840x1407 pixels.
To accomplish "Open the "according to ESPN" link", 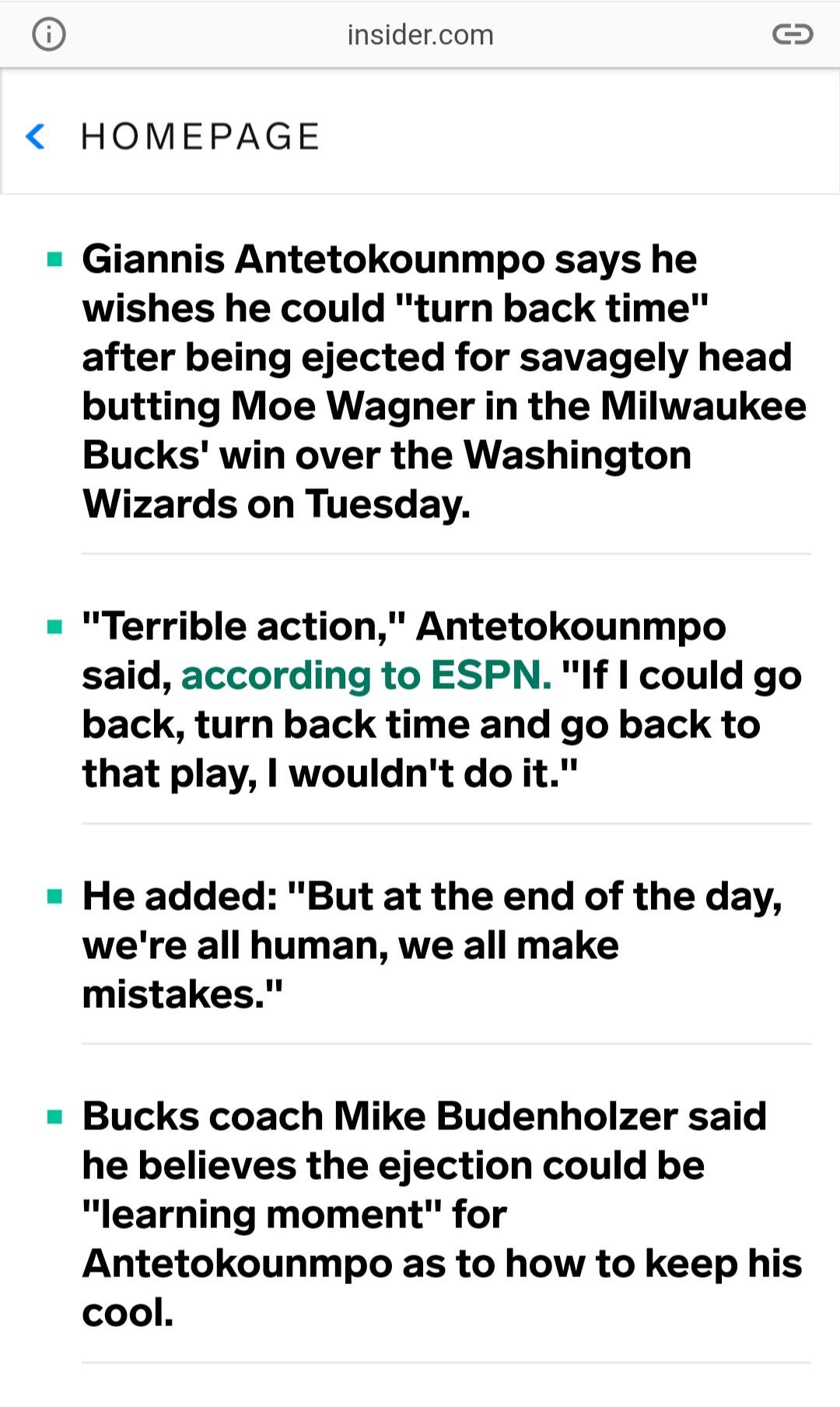I will pyautogui.click(x=366, y=675).
